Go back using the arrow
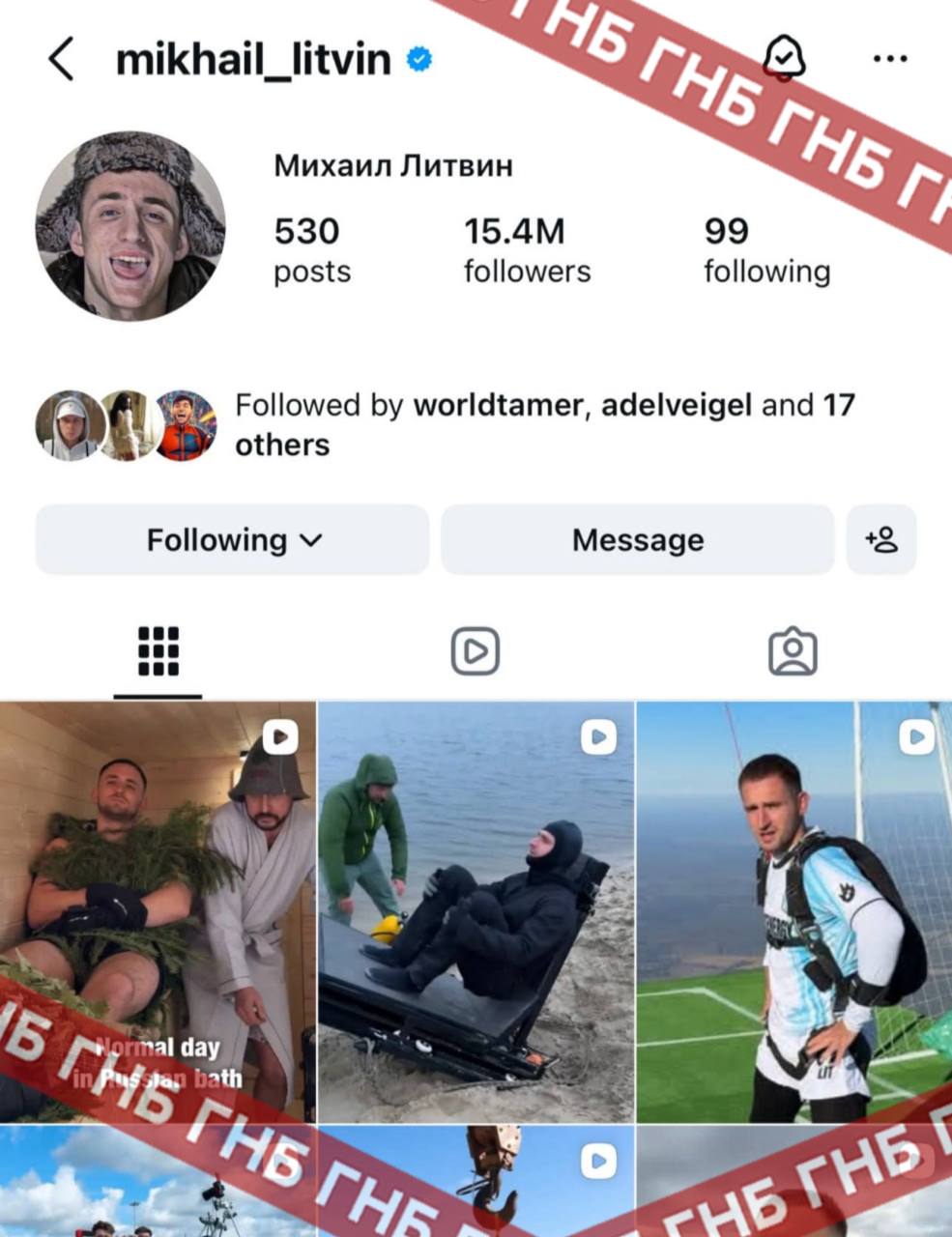Screen dimensions: 952x1237 (61, 59)
